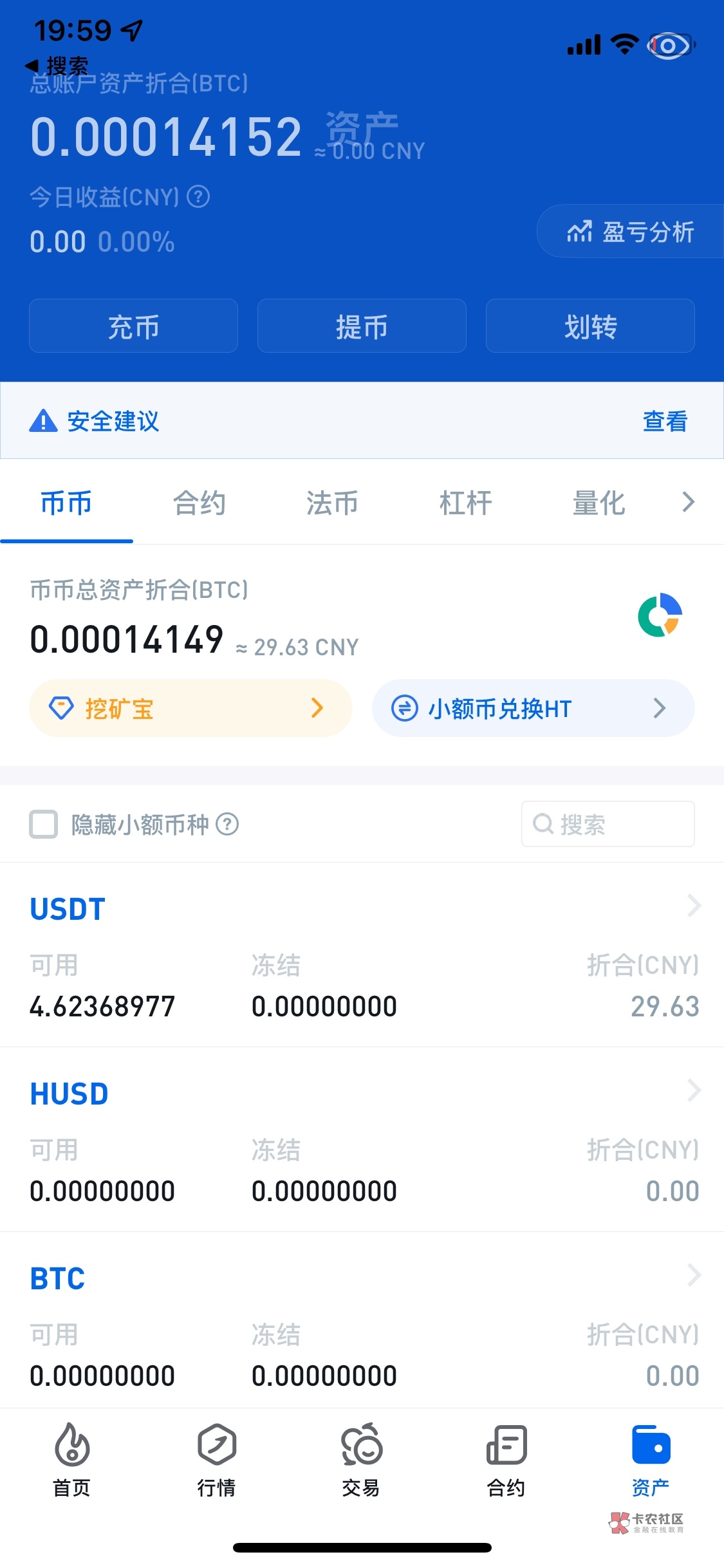Open the asset distribution pie chart icon
Image resolution: width=724 pixels, height=1568 pixels.
click(x=660, y=615)
